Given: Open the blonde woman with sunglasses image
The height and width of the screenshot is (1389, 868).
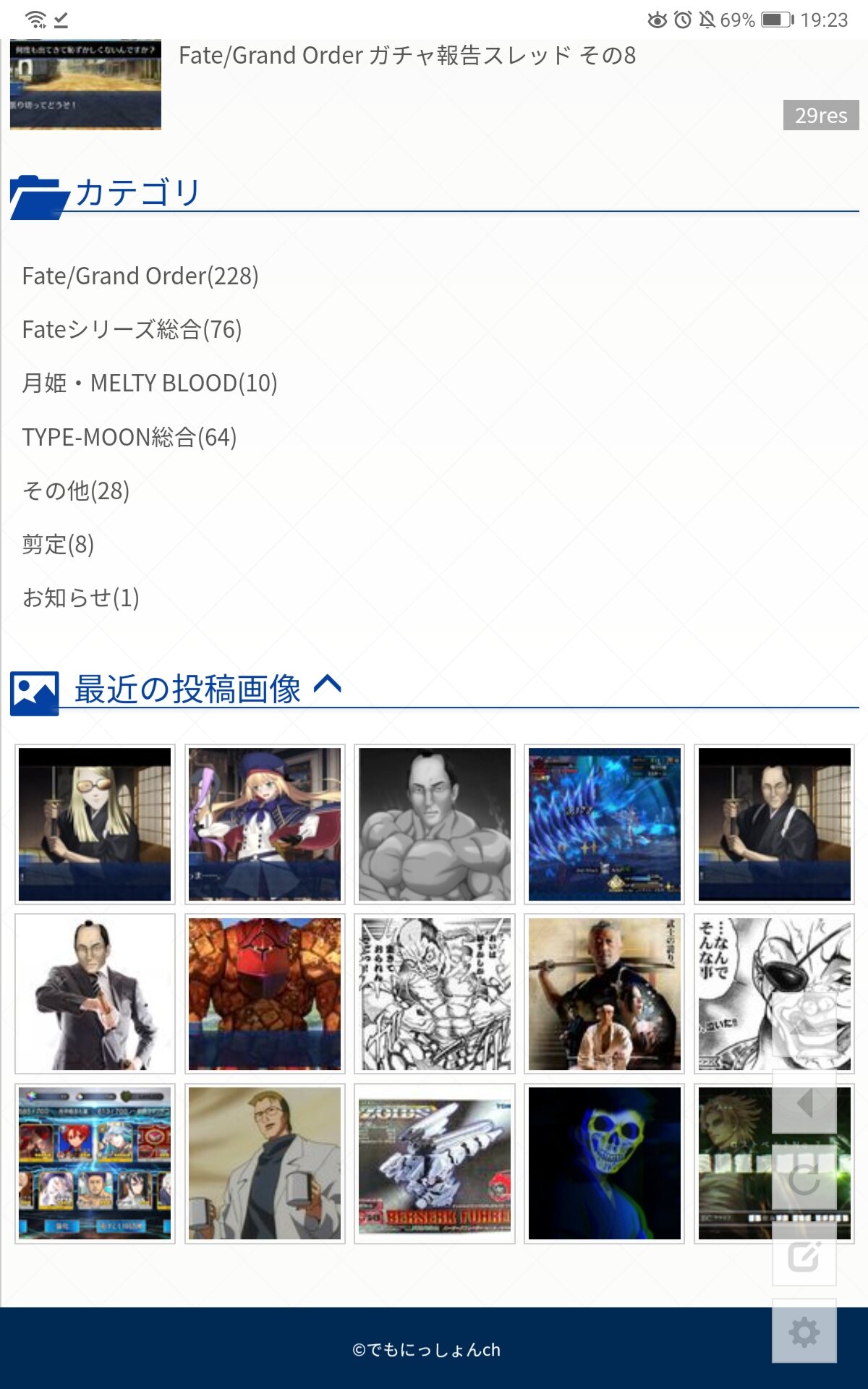Looking at the screenshot, I should [x=95, y=824].
